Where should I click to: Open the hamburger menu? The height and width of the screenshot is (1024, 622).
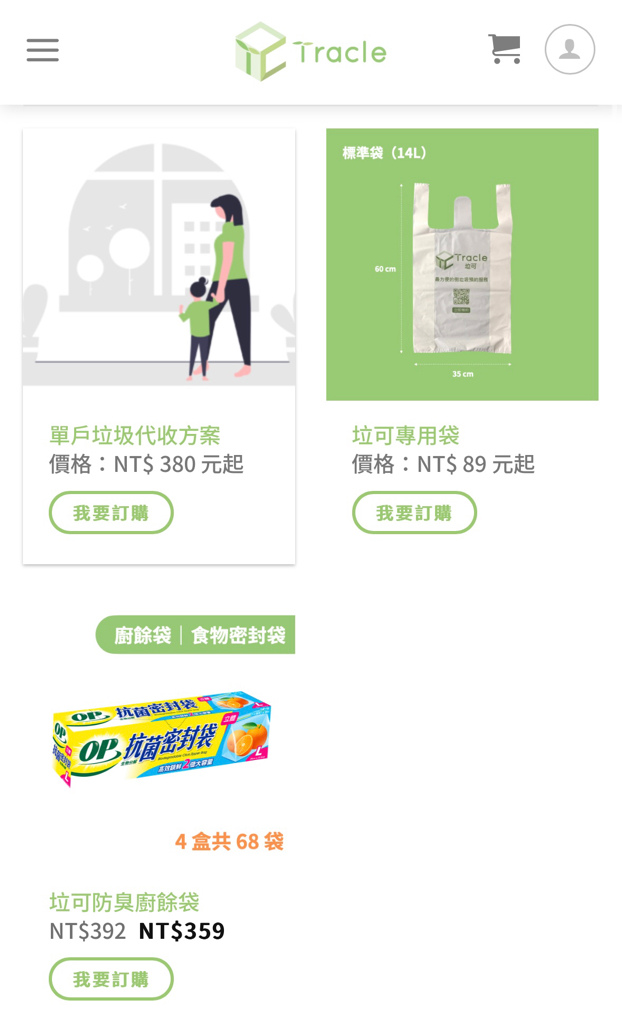(x=42, y=50)
